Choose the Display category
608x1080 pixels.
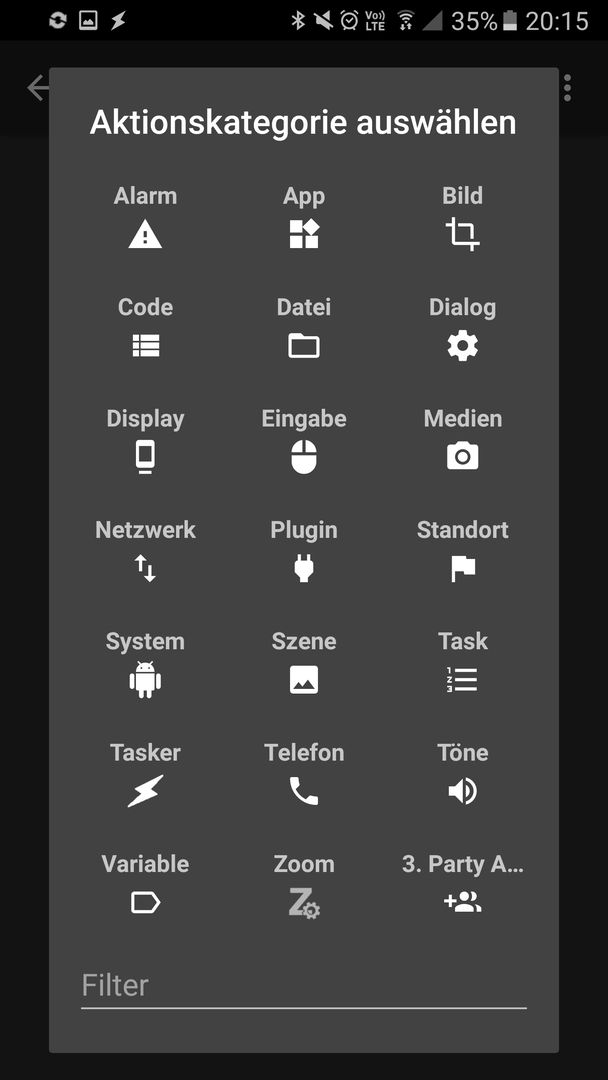(145, 439)
